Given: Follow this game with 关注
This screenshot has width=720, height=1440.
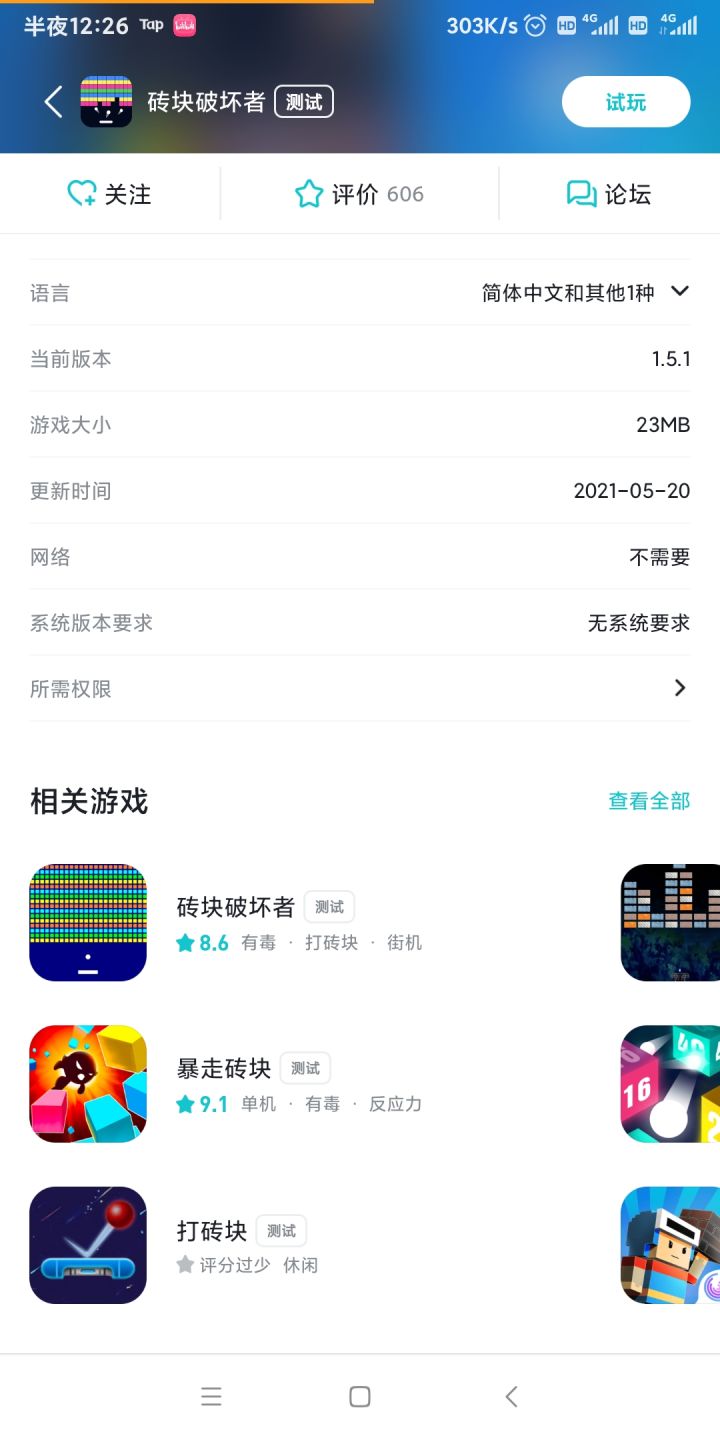Looking at the screenshot, I should click(109, 194).
